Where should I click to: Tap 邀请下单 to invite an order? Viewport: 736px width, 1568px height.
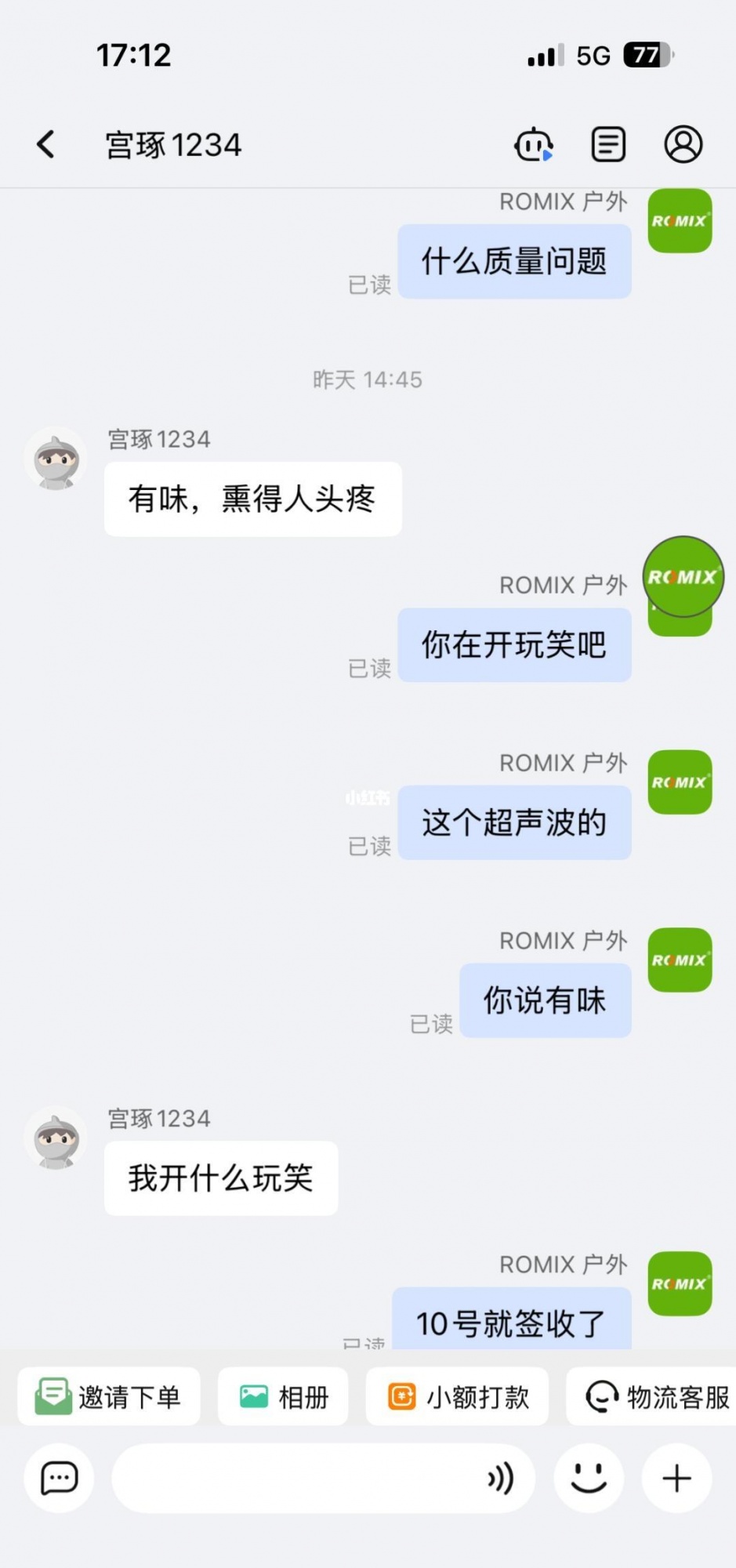(109, 1396)
